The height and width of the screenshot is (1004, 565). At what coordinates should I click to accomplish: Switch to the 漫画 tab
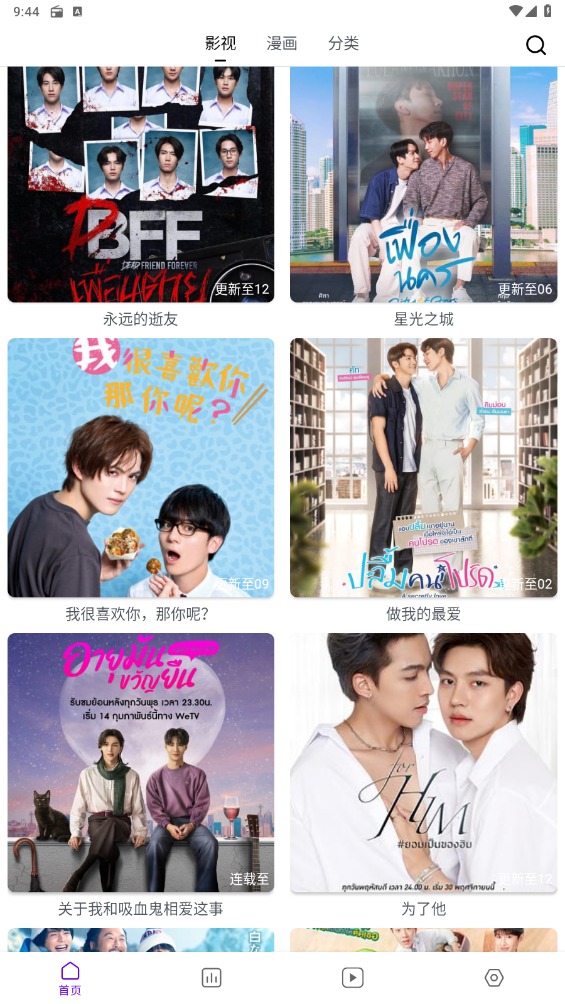(x=282, y=44)
